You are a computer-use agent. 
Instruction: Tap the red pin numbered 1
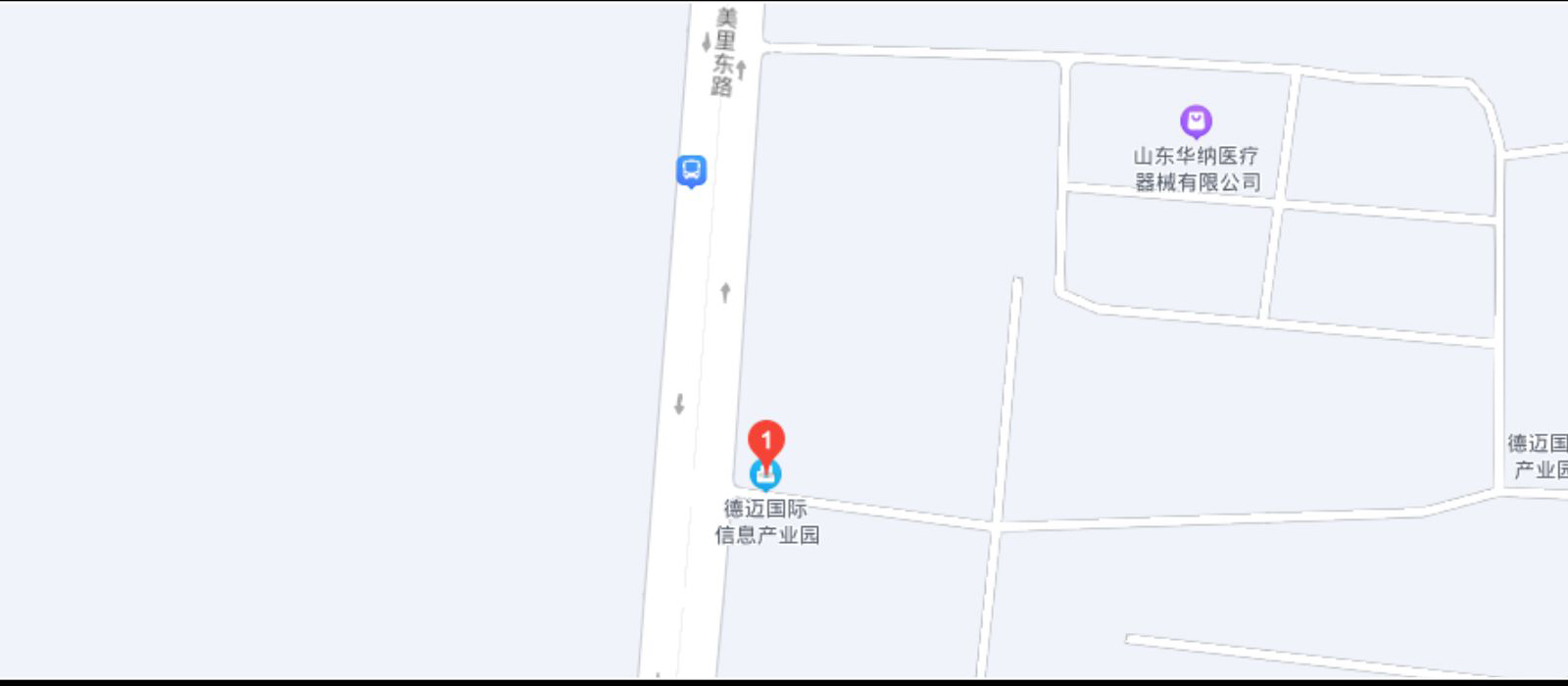[766, 440]
